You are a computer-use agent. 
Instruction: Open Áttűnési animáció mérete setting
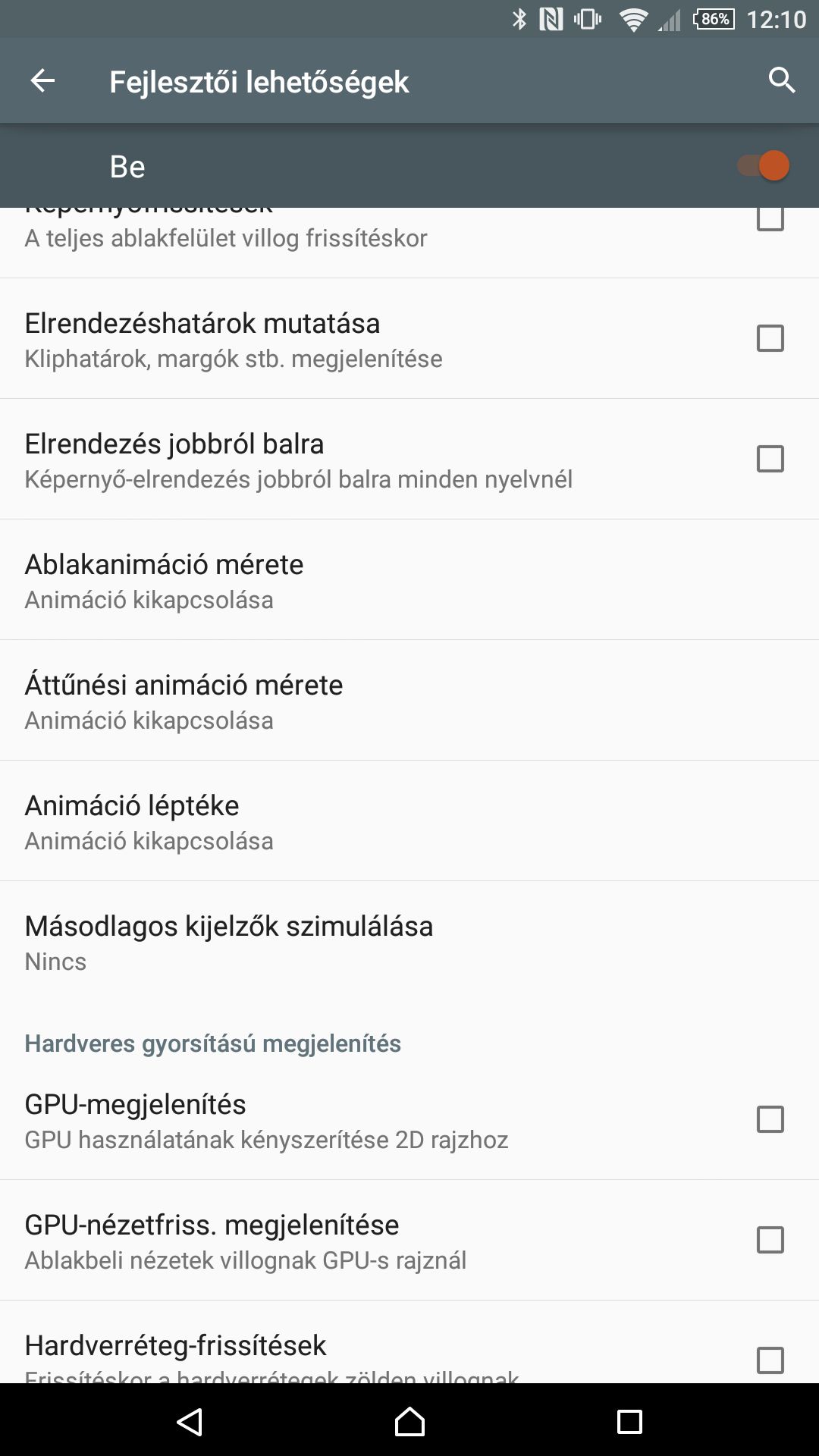(x=409, y=701)
